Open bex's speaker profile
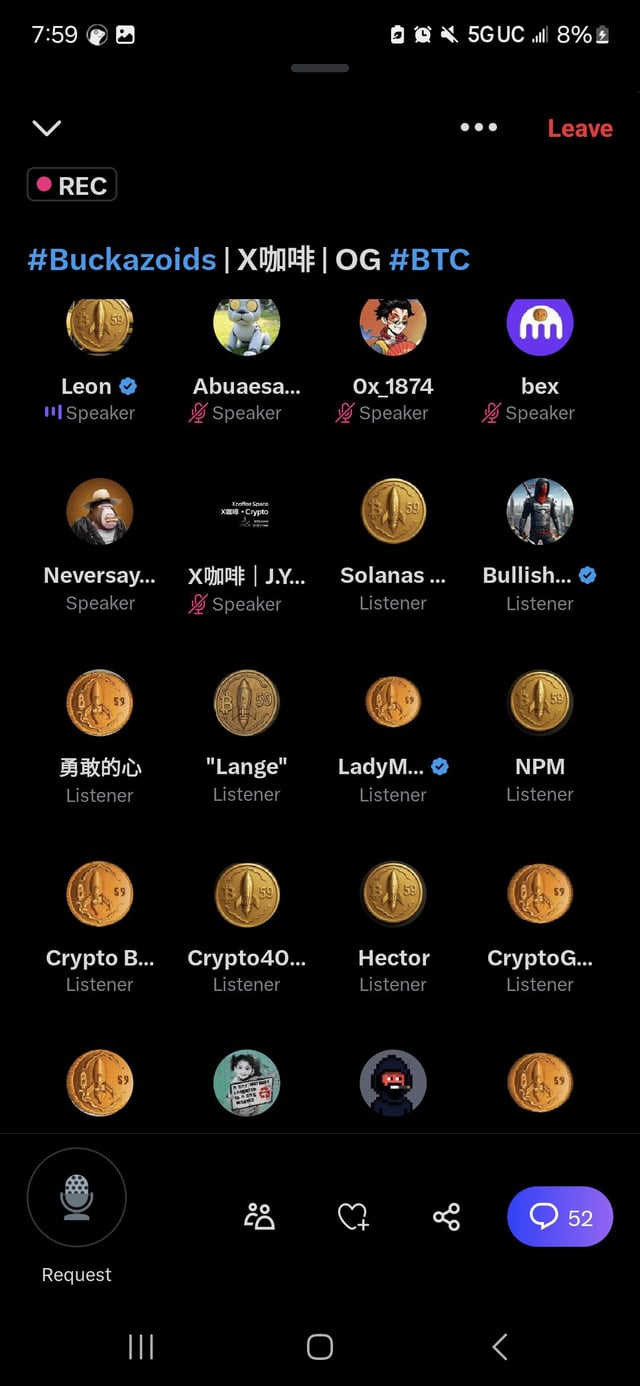 (540, 327)
